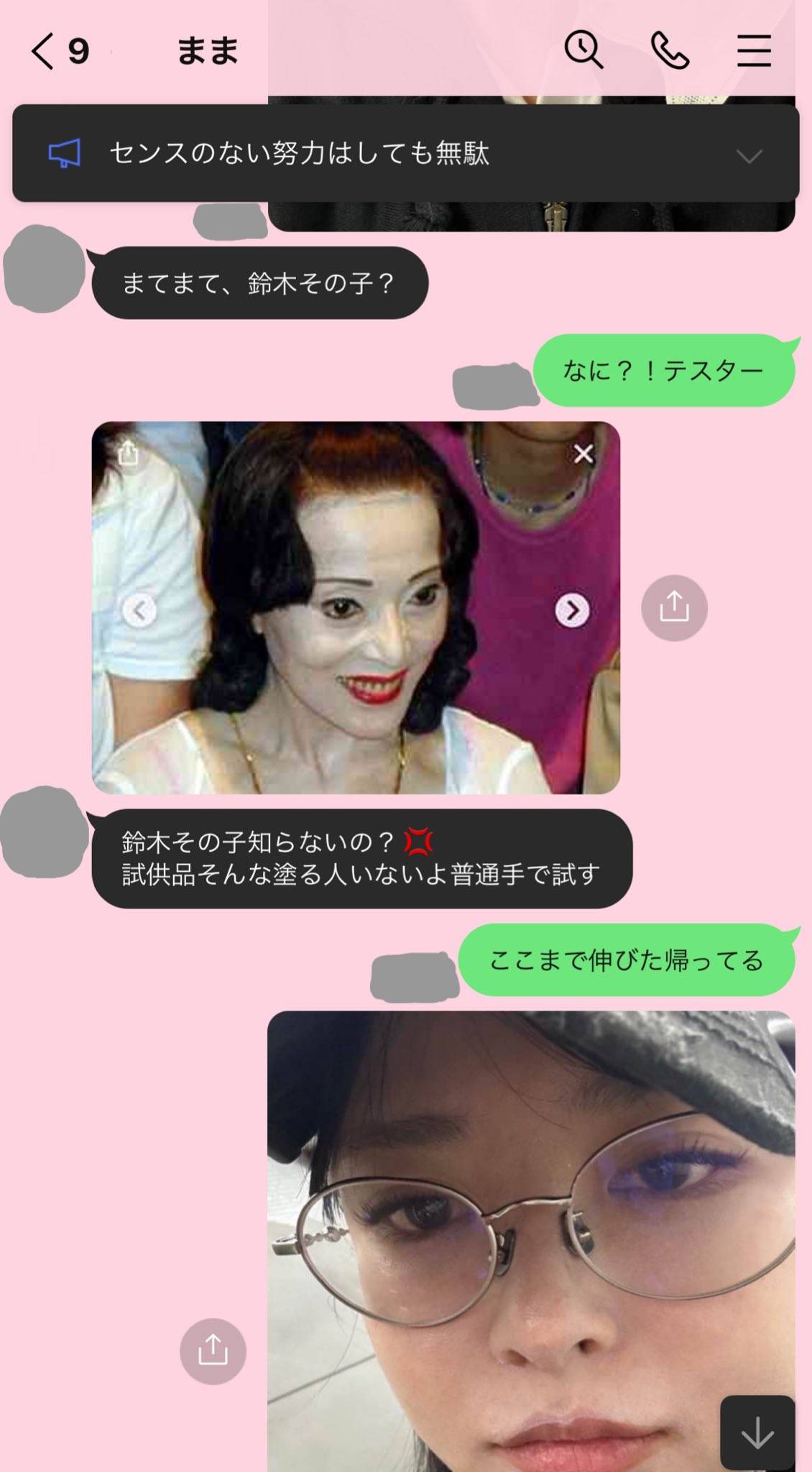The width and height of the screenshot is (812, 1472).
Task: Expand the pinned announcement banner
Action: tap(749, 155)
